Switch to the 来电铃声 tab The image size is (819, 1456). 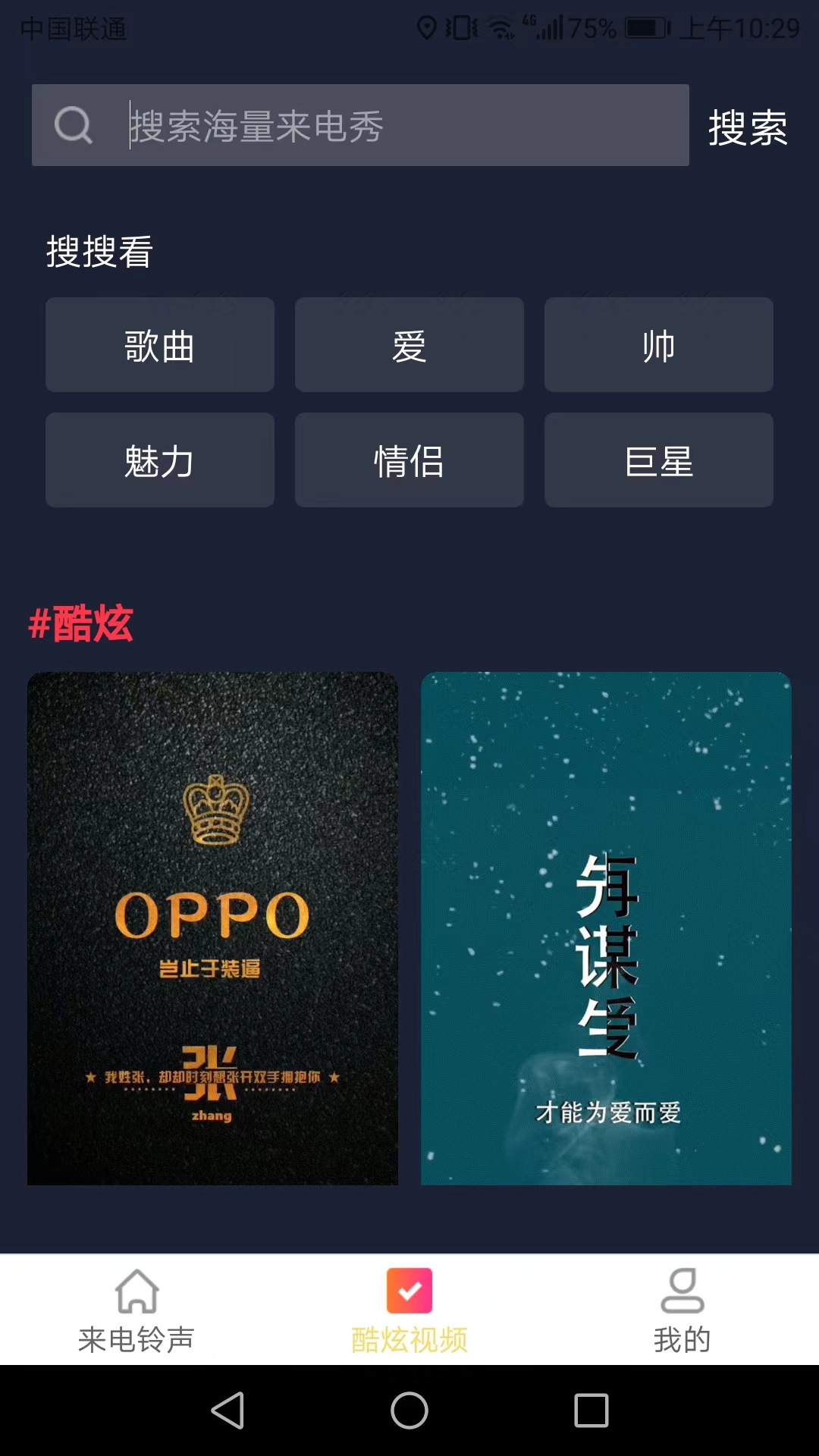tap(136, 1311)
